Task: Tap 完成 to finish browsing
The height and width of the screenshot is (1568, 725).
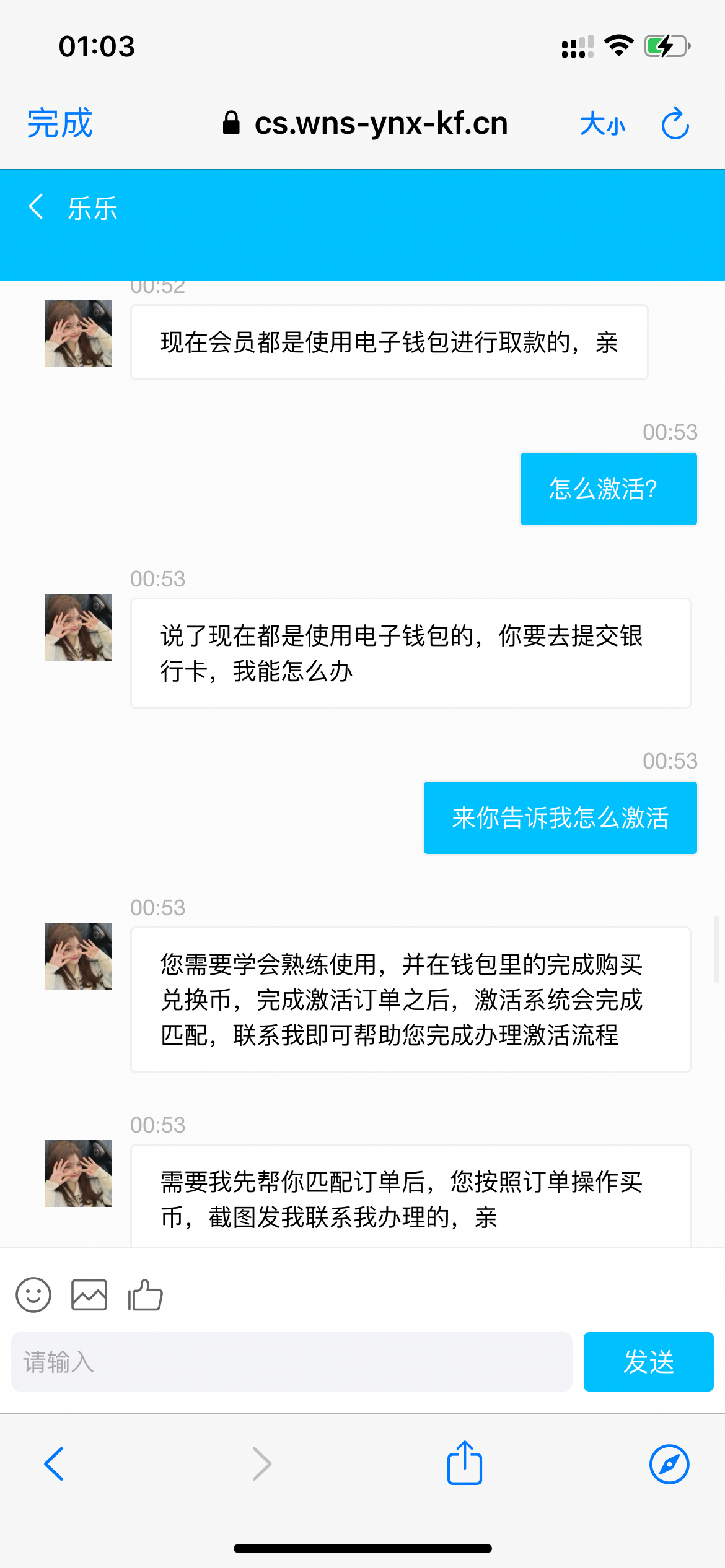Action: (59, 124)
